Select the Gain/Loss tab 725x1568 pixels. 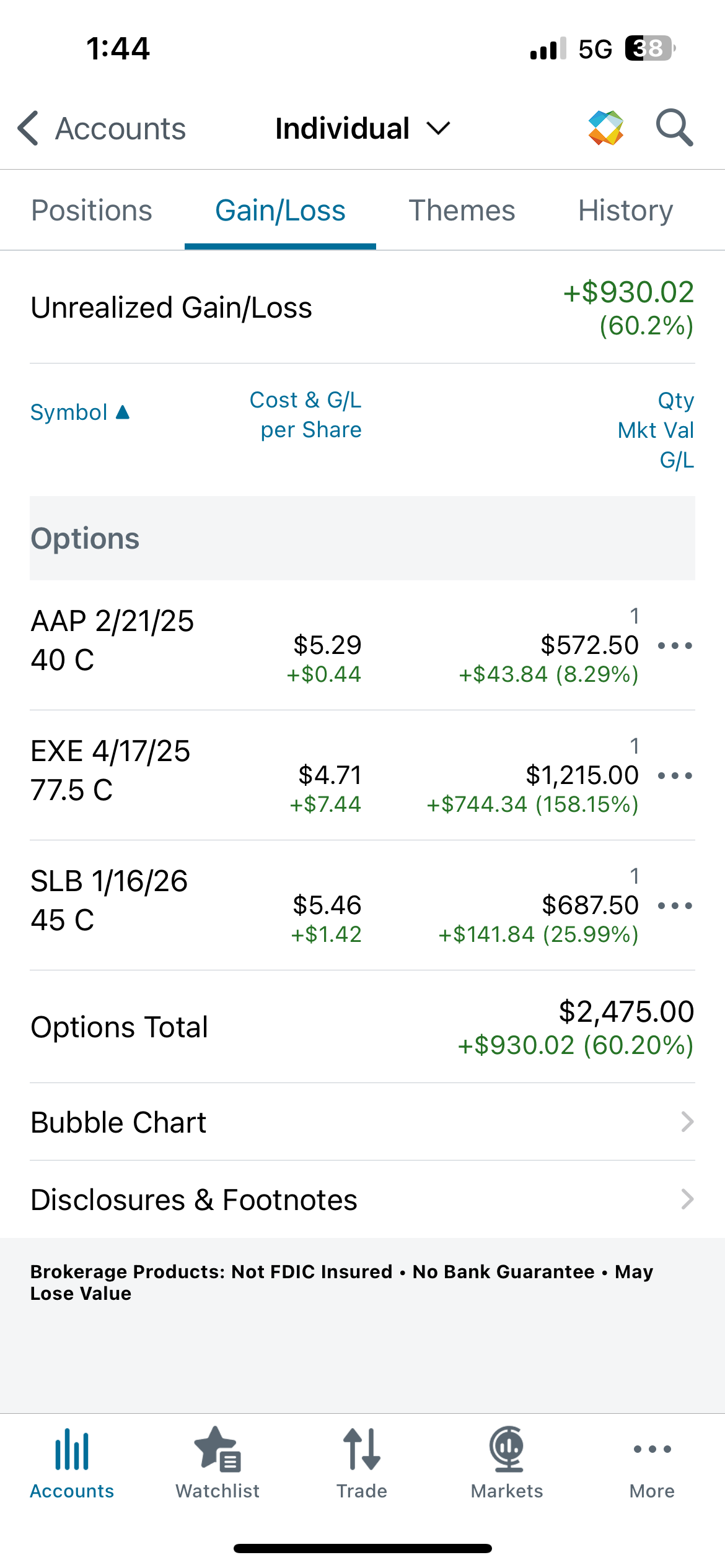(x=280, y=211)
